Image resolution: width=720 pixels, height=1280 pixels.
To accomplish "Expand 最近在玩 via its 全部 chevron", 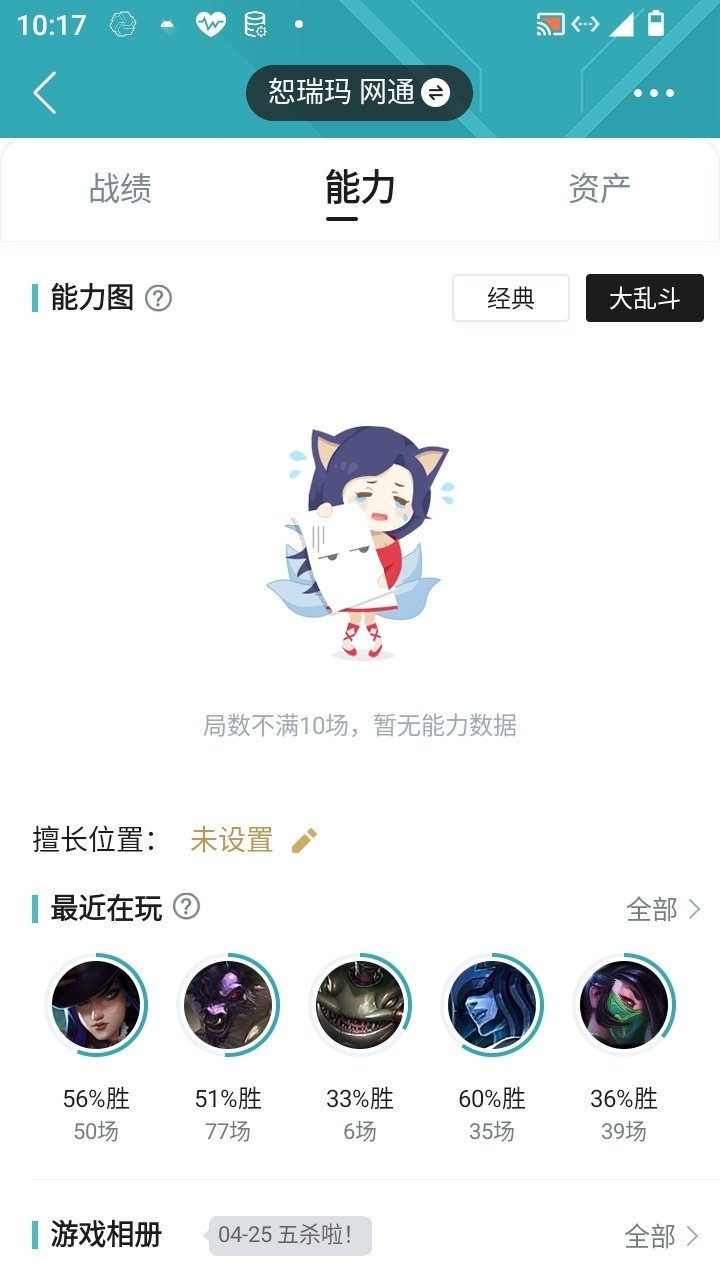I will 665,908.
